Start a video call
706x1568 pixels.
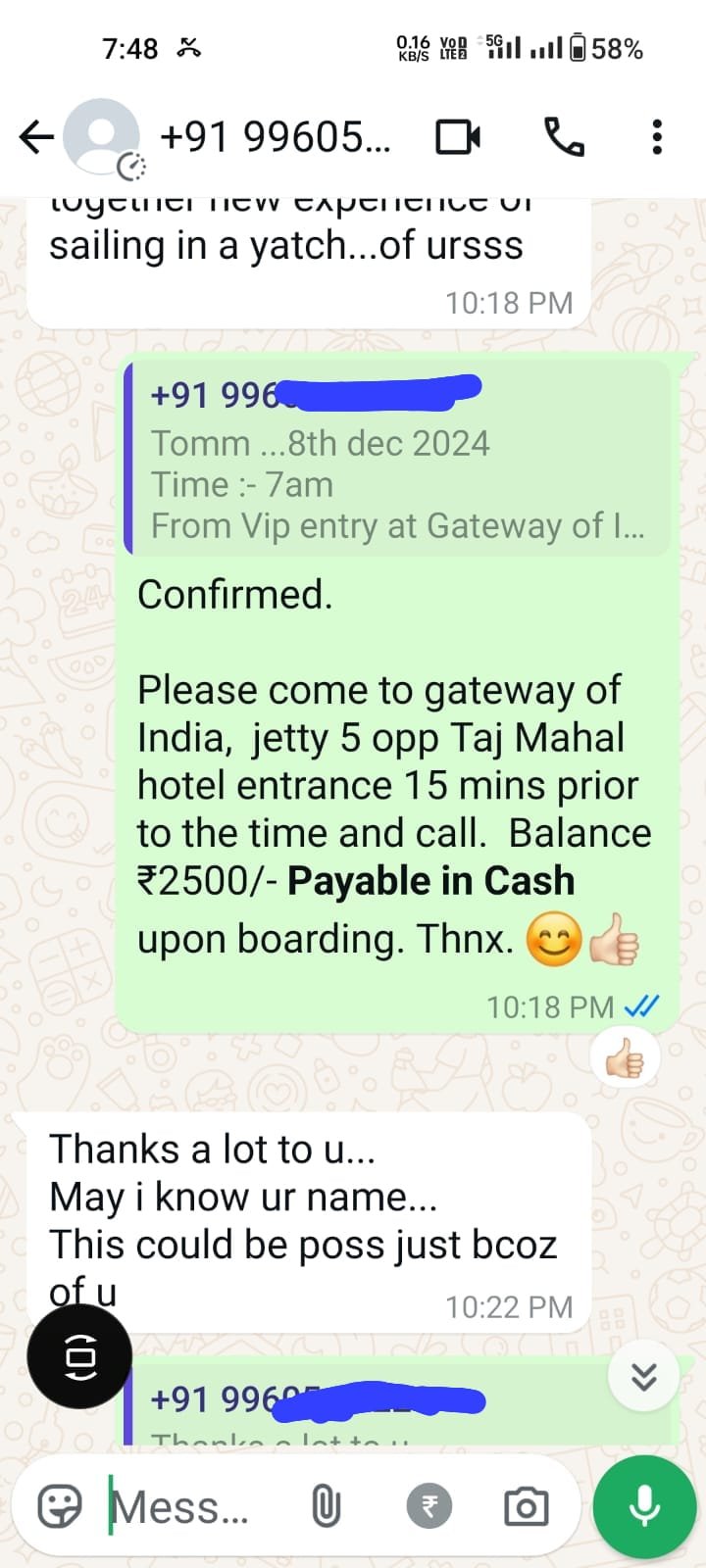tap(458, 137)
